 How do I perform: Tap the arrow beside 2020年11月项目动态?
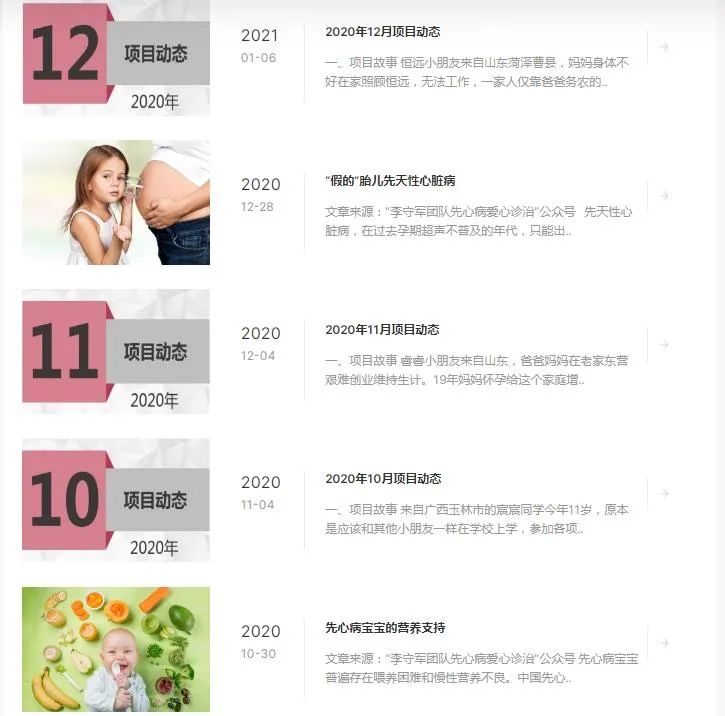coord(664,345)
